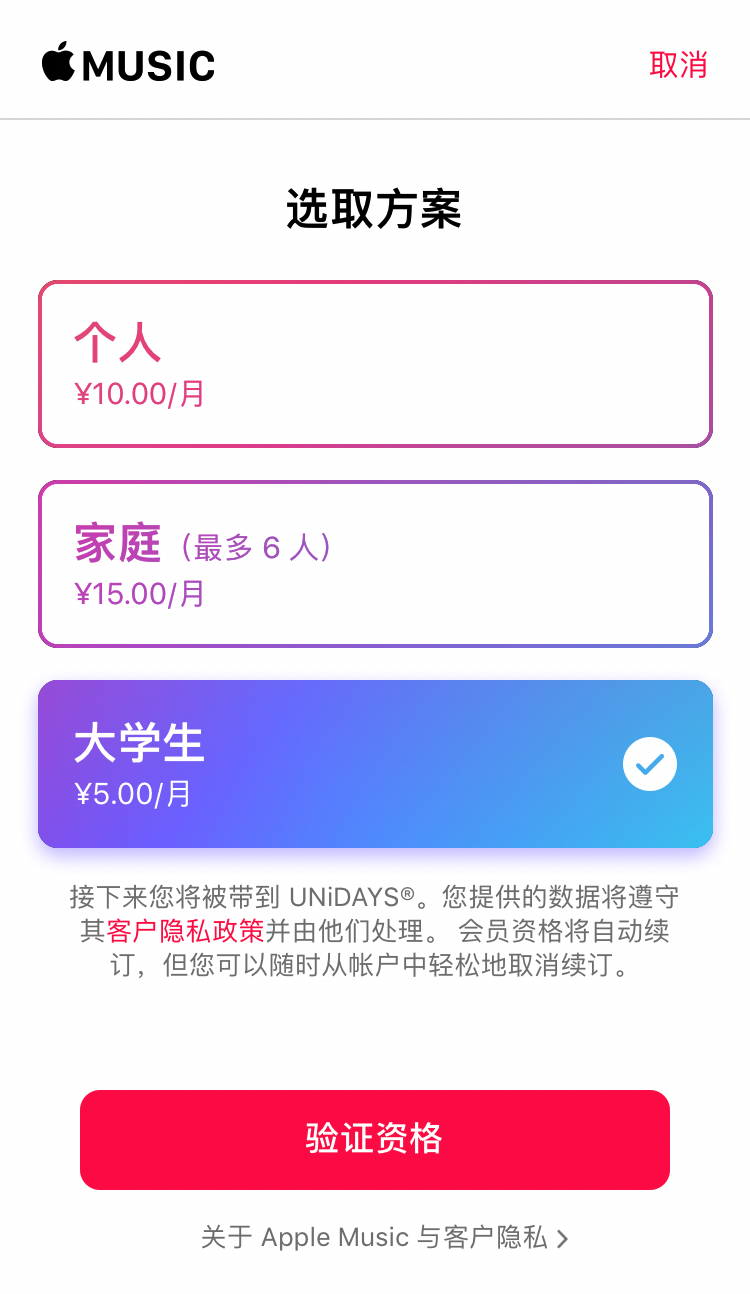This screenshot has height=1294, width=750.
Task: Toggle selection of the student plan card
Action: click(375, 764)
